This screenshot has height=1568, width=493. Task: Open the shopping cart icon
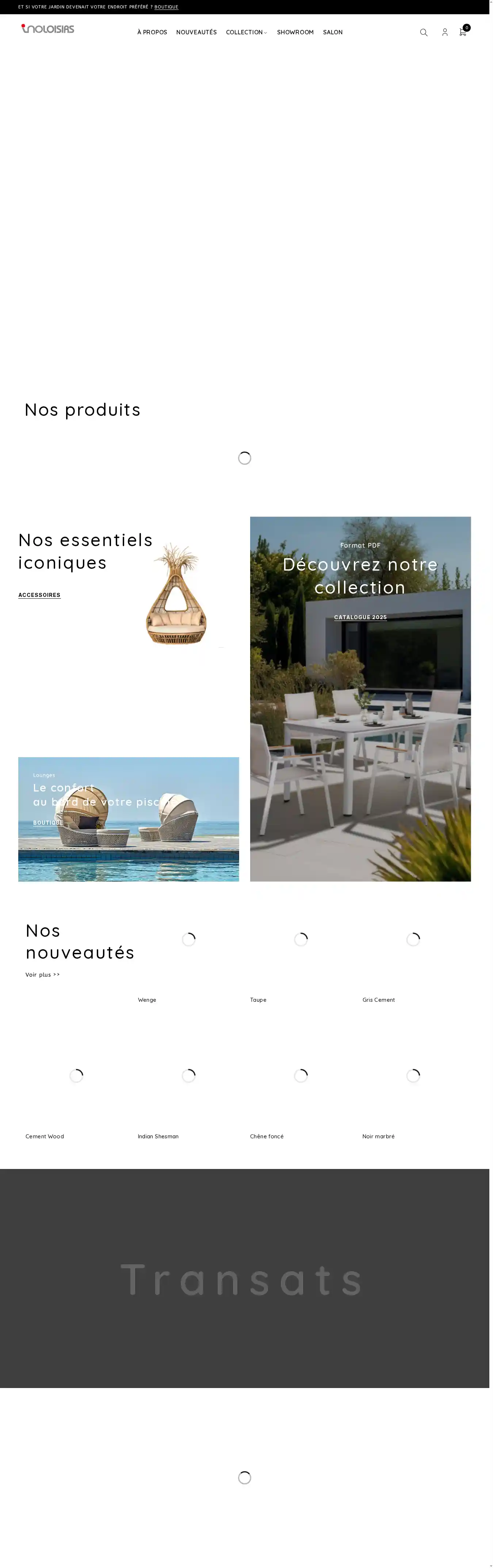[x=463, y=32]
